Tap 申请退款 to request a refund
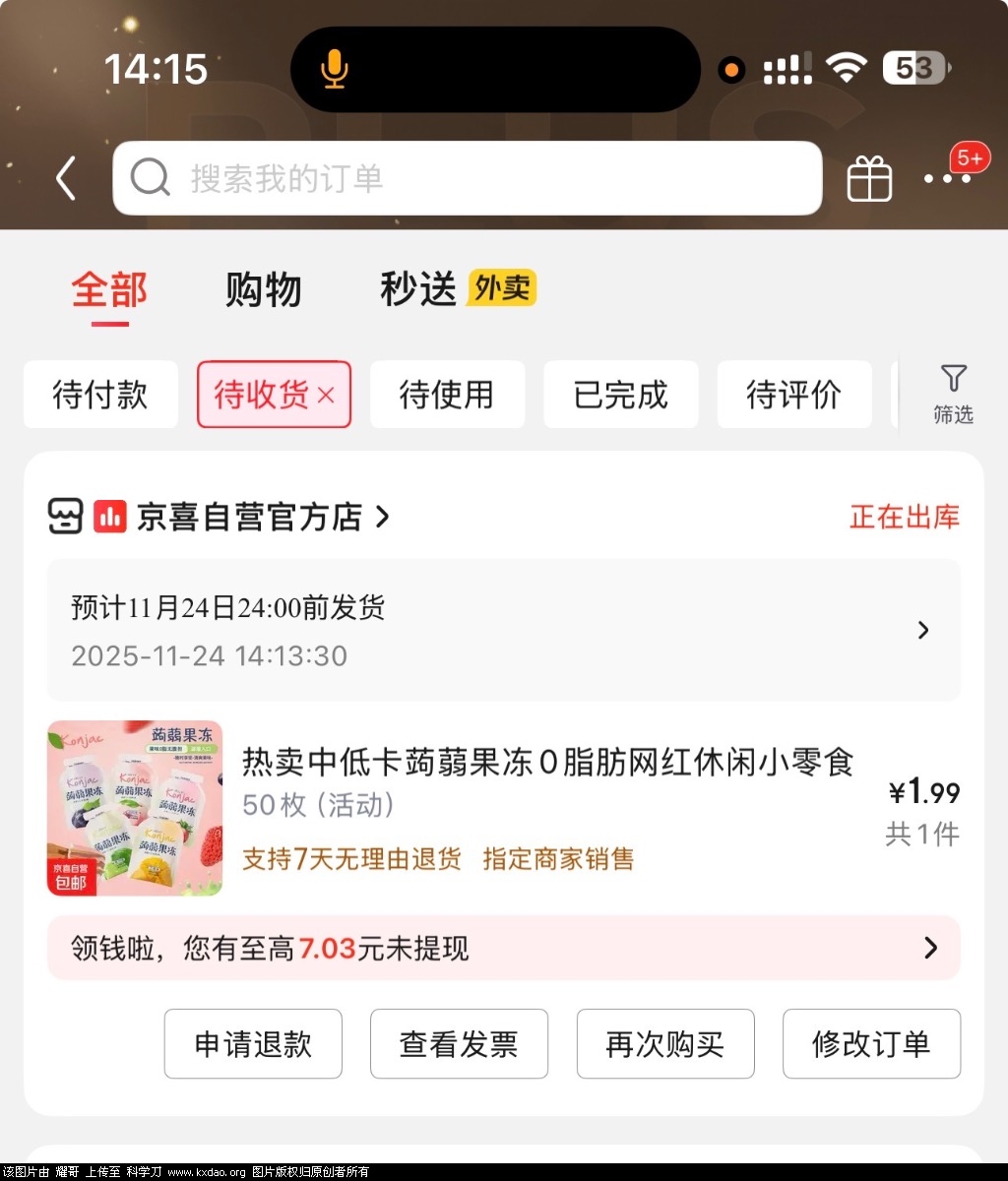The height and width of the screenshot is (1181, 1008). coord(253,1044)
